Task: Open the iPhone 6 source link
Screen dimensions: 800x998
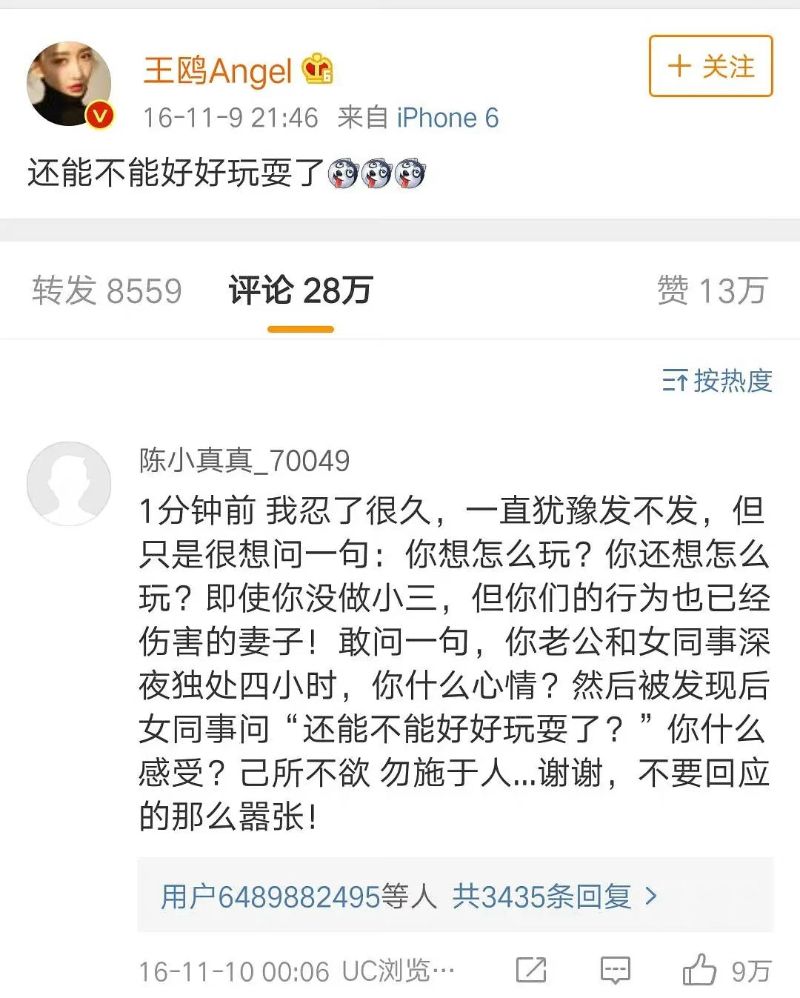Action: tap(447, 118)
